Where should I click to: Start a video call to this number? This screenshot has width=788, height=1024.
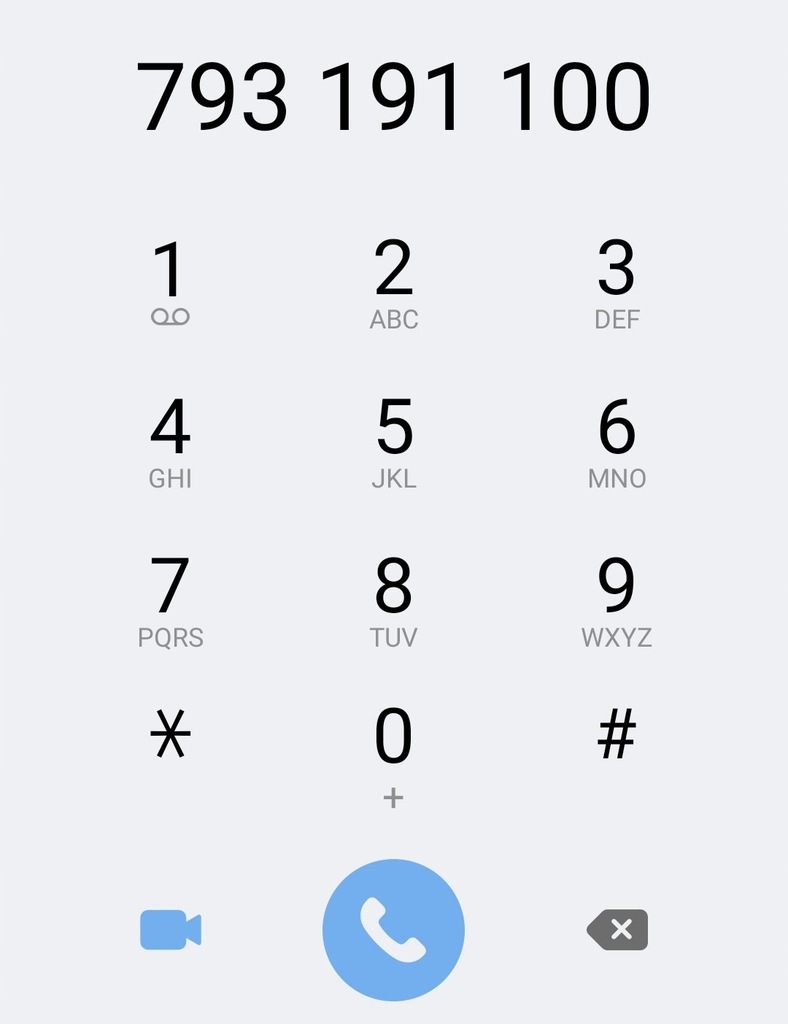point(170,930)
